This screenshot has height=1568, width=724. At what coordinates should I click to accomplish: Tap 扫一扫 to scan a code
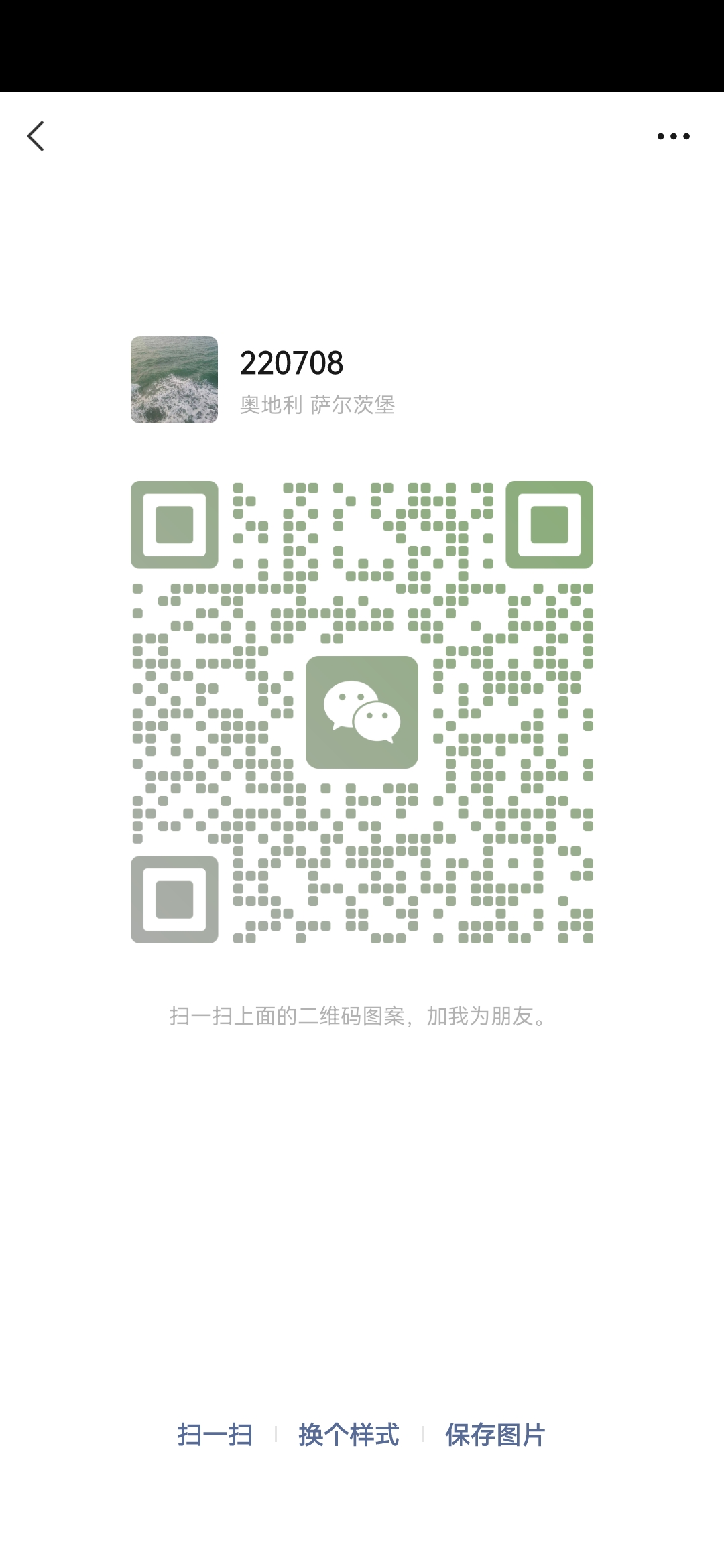[x=215, y=1435]
